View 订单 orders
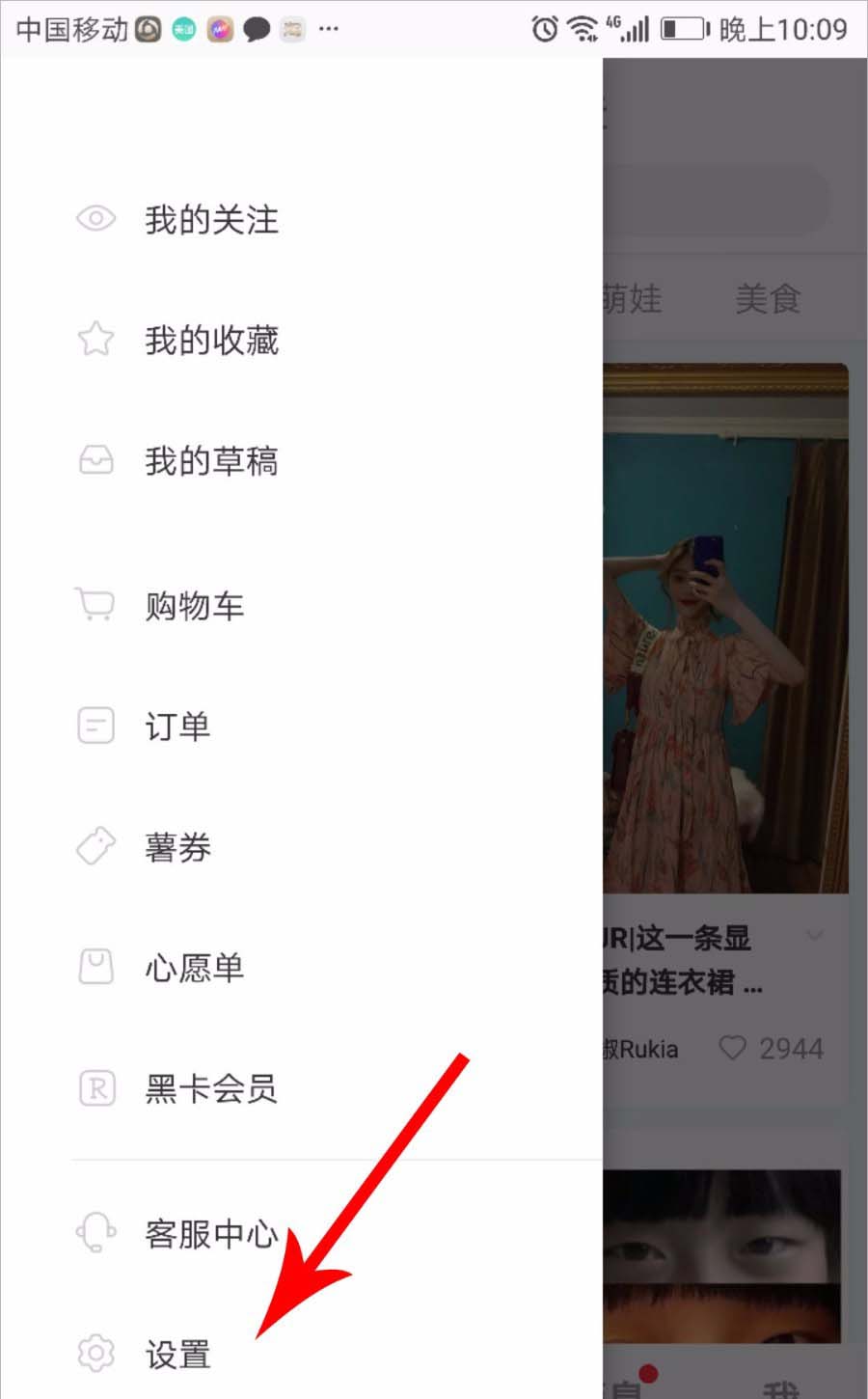Image resolution: width=868 pixels, height=1399 pixels. pos(177,727)
